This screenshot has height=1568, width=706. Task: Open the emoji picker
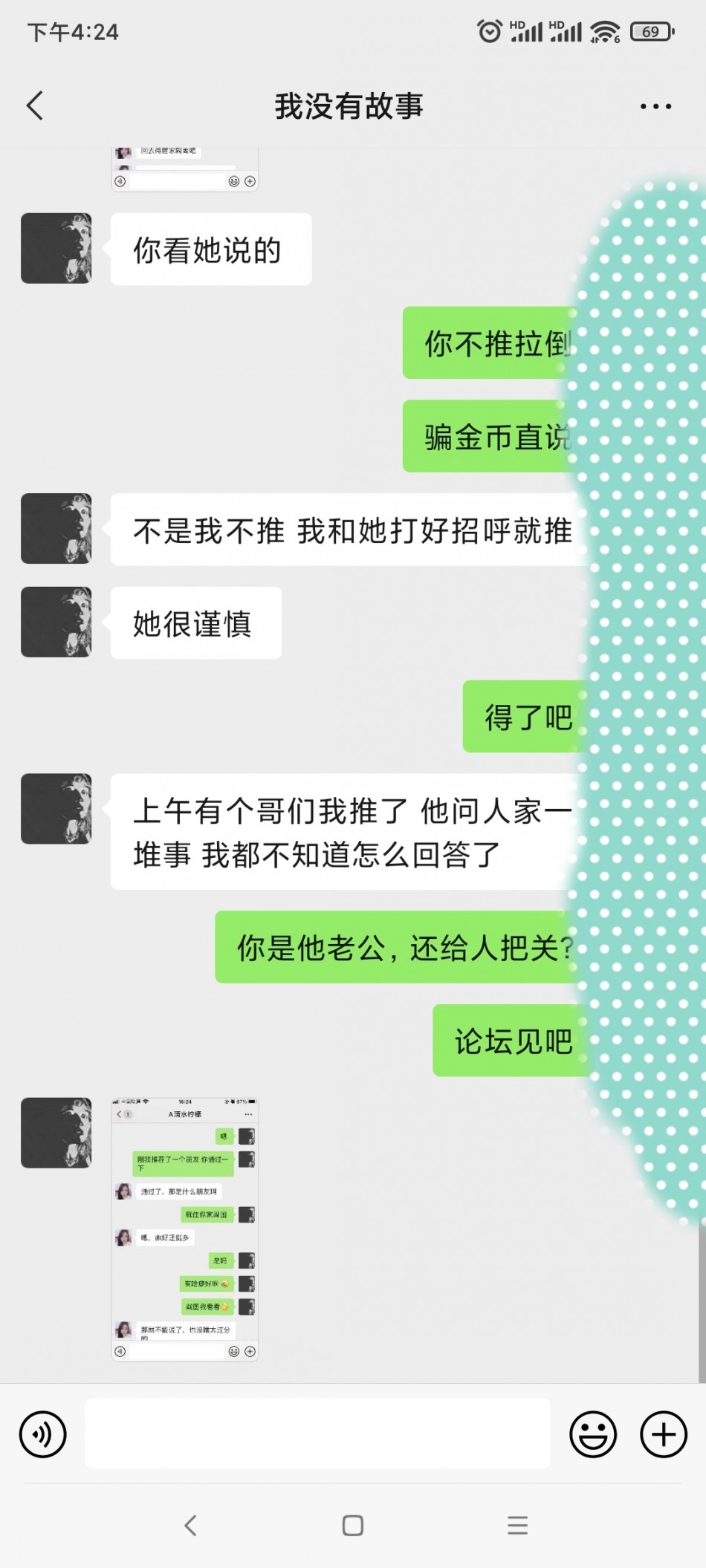(x=592, y=1434)
